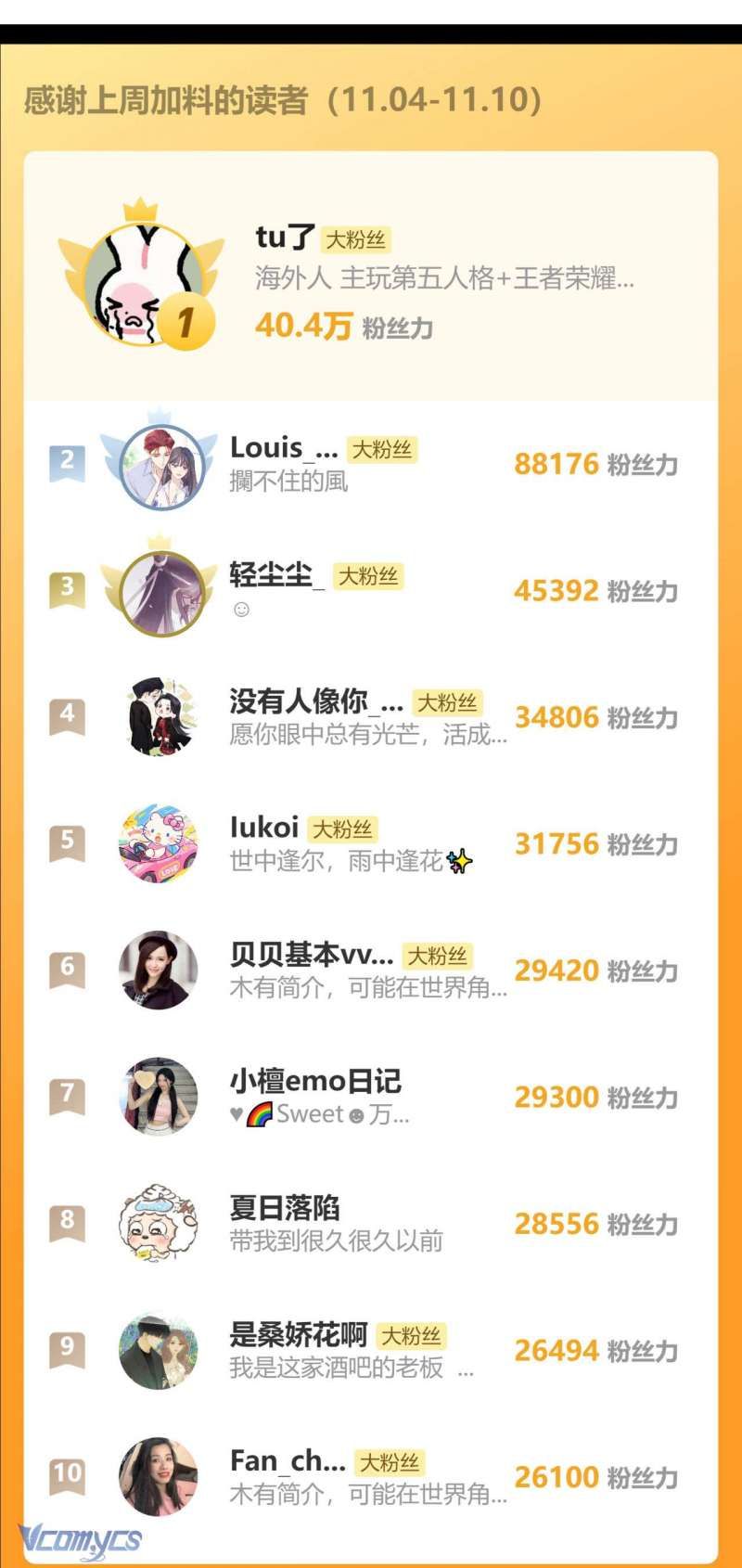This screenshot has width=742, height=1568.
Task: Select 轻尘尘_'s golden-framed avatar
Action: (159, 591)
